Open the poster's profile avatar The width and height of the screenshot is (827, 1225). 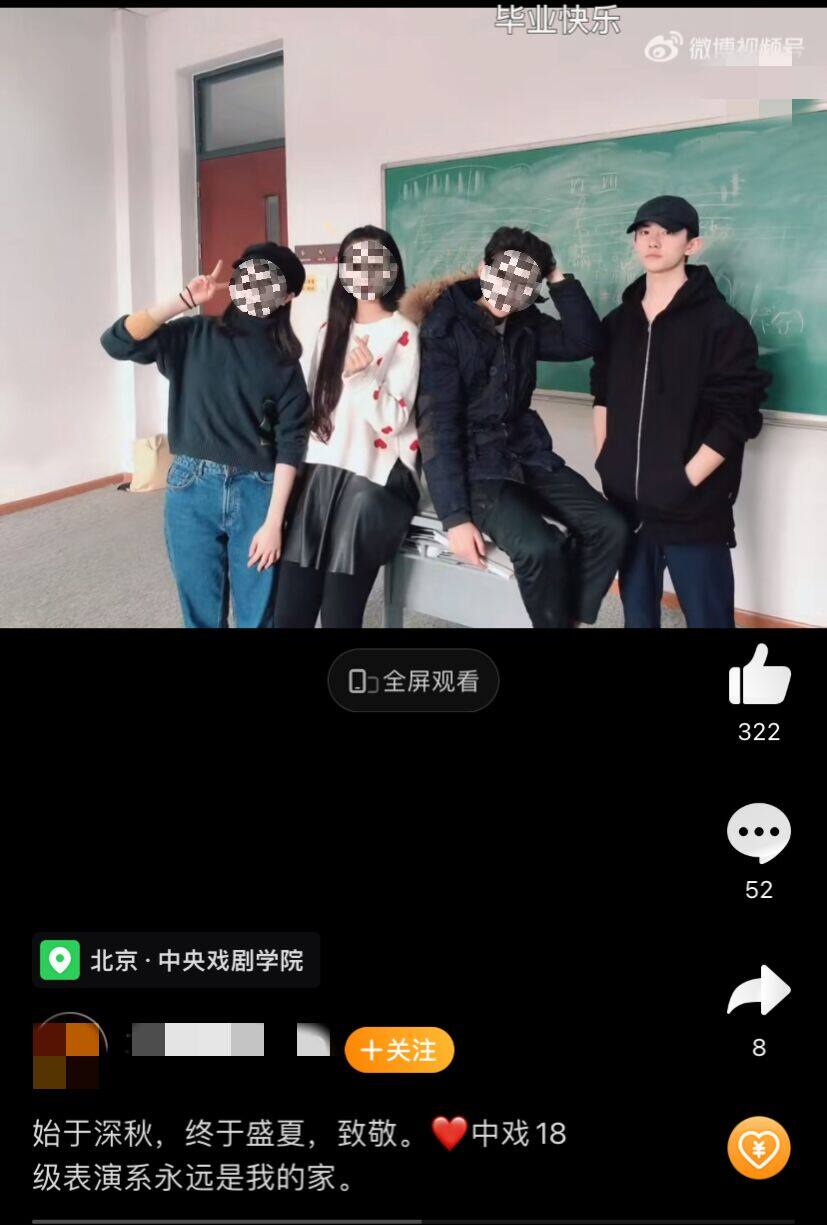[67, 1053]
